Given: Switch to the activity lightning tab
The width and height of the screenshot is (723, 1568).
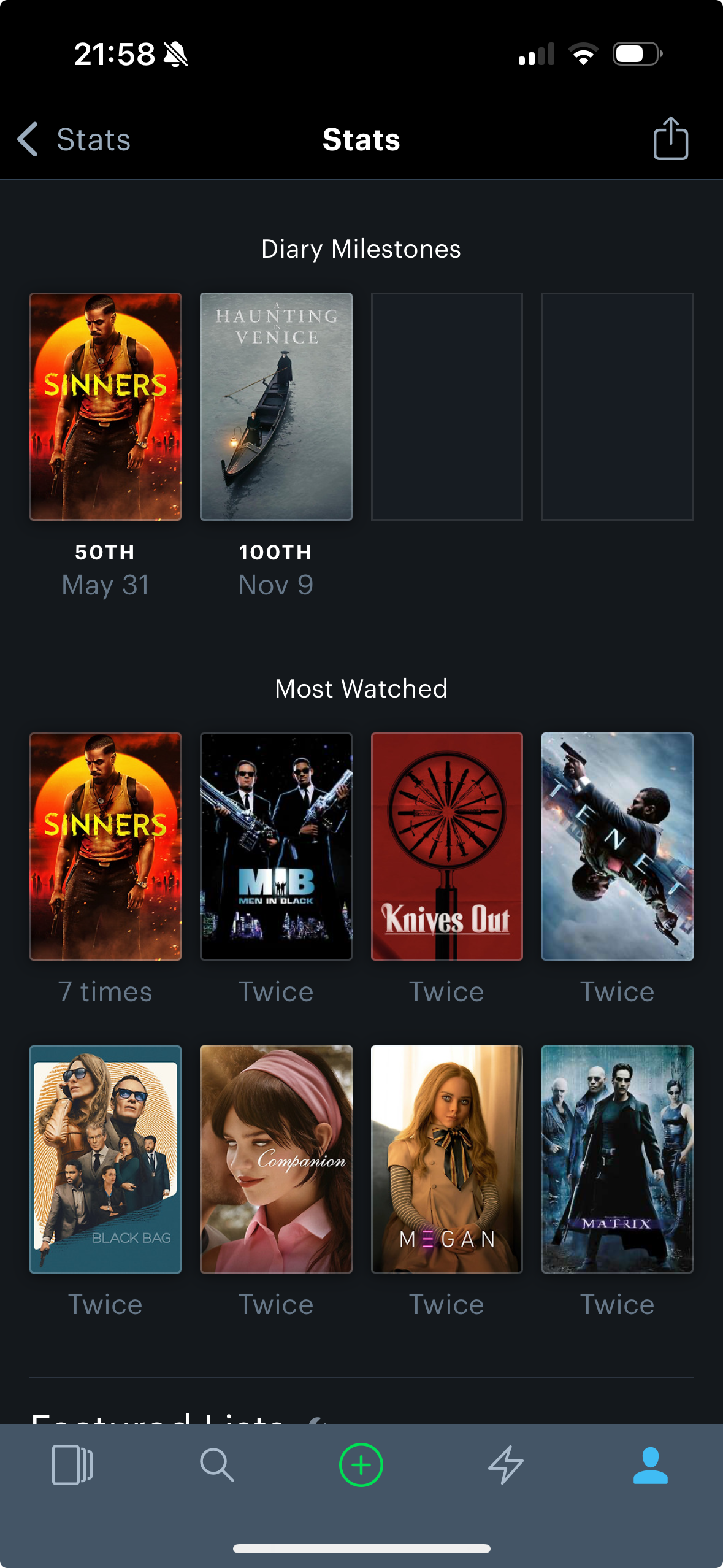Looking at the screenshot, I should (x=505, y=1464).
